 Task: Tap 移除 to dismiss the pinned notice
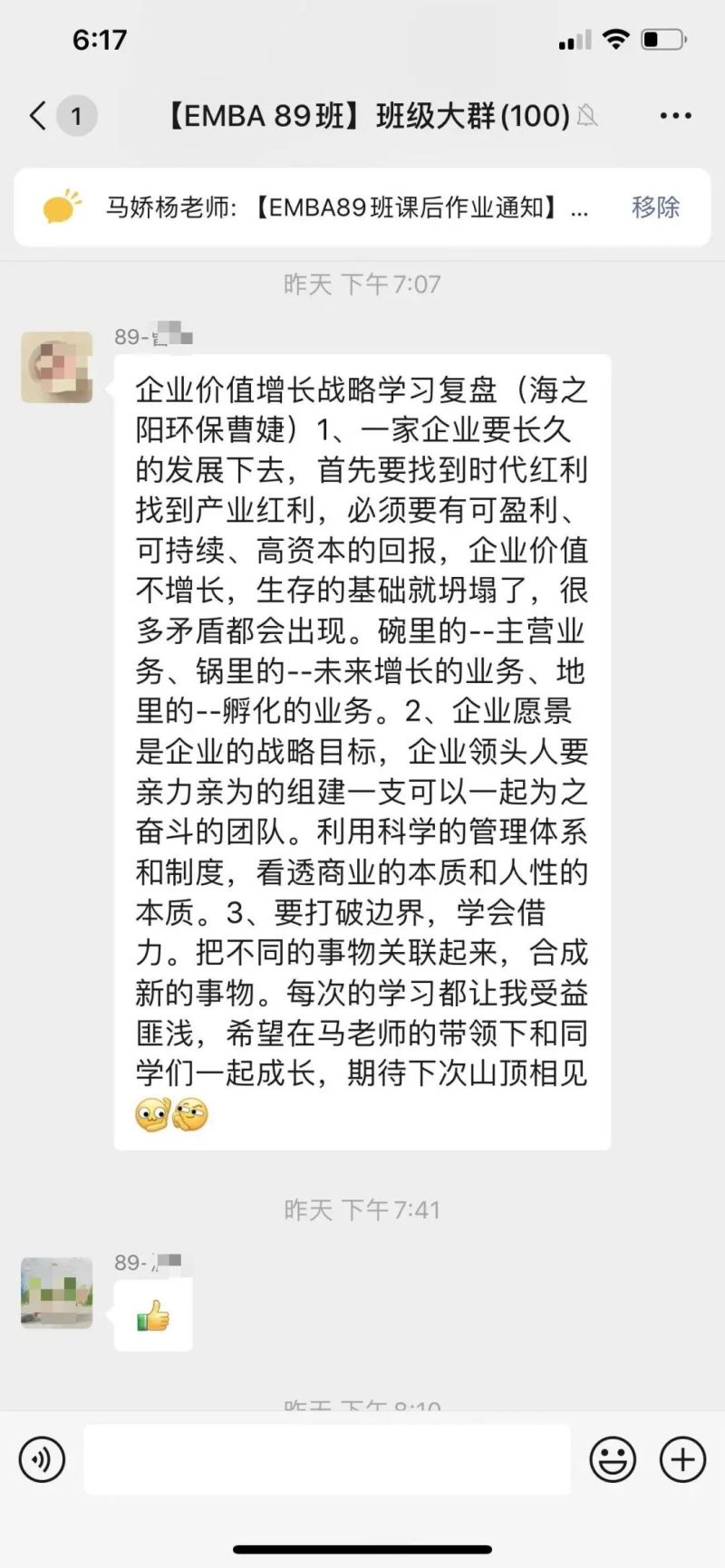pos(655,207)
